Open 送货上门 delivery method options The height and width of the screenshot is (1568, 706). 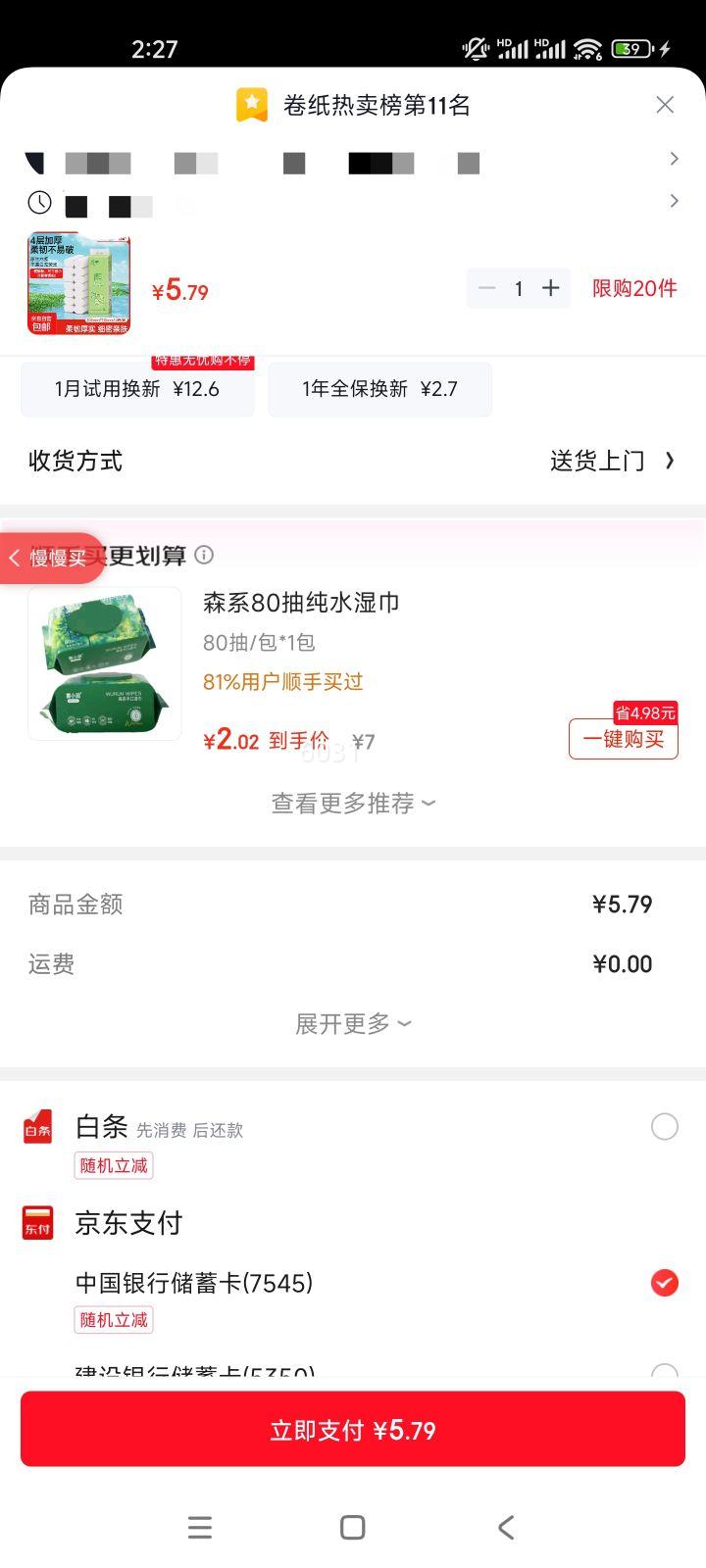pos(596,461)
